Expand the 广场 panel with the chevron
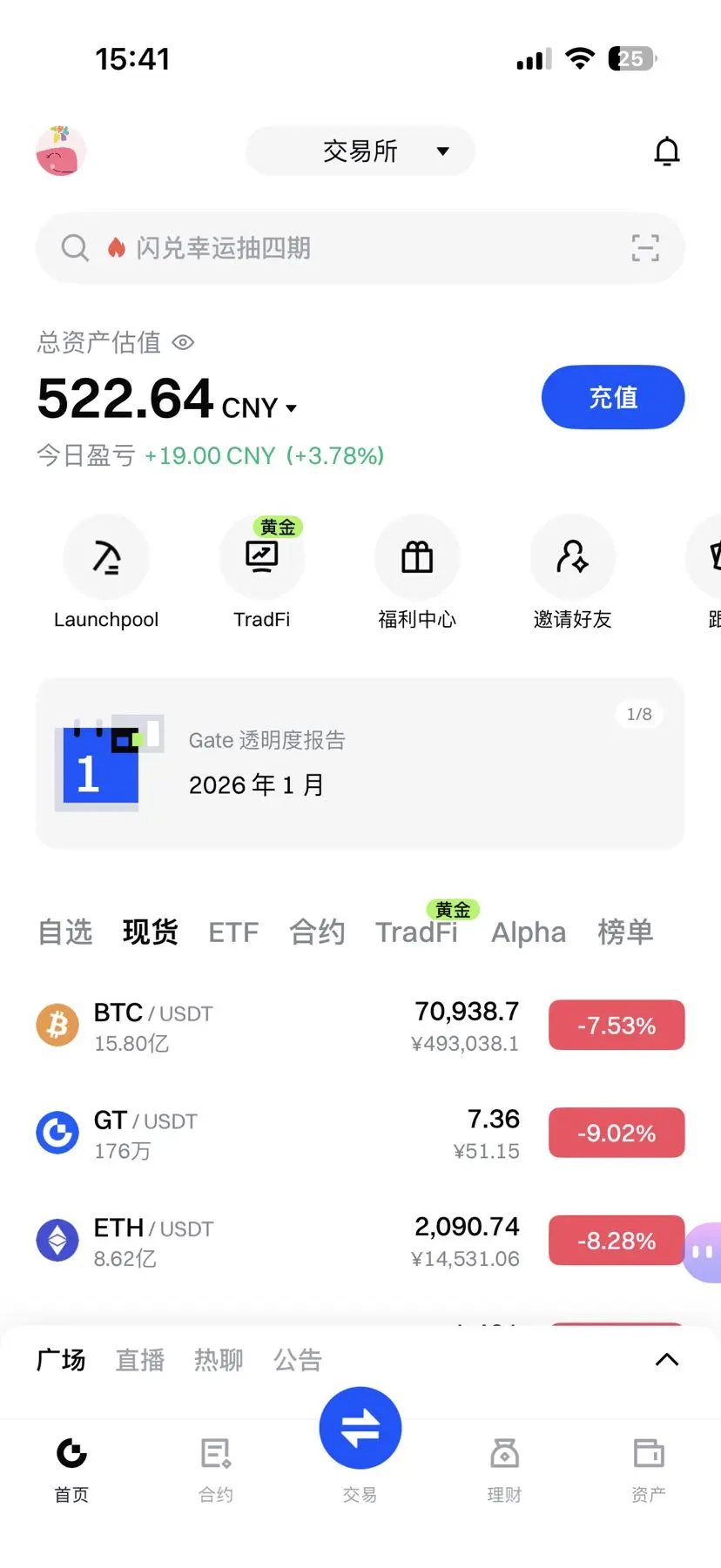This screenshot has width=721, height=1568. point(666,1360)
